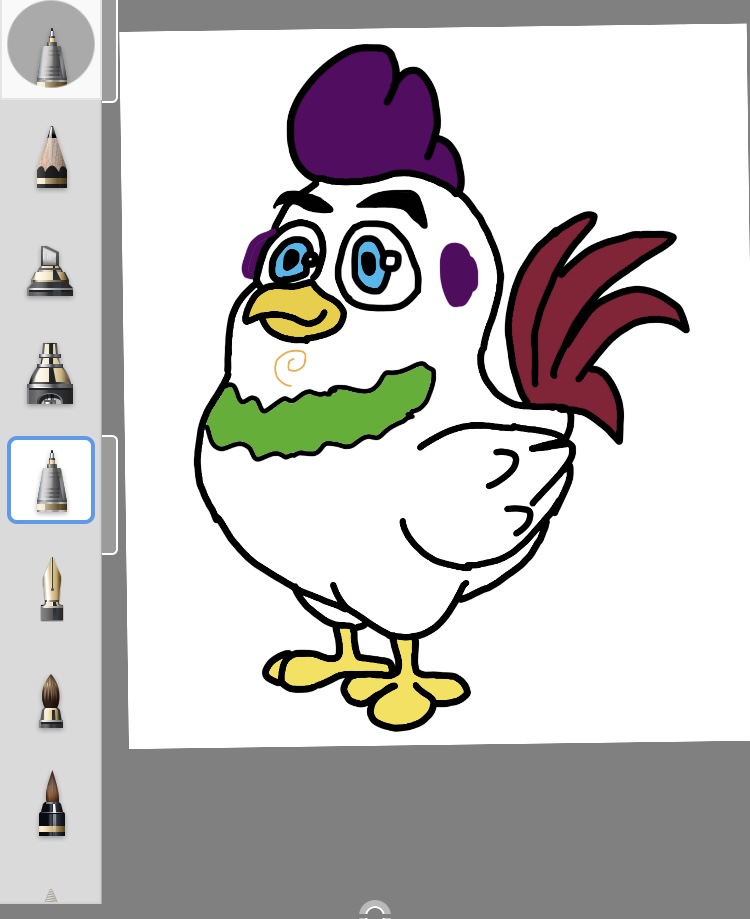Image resolution: width=750 pixels, height=919 pixels.
Task: Choose the round bristle paintbrush
Action: coord(51,701)
